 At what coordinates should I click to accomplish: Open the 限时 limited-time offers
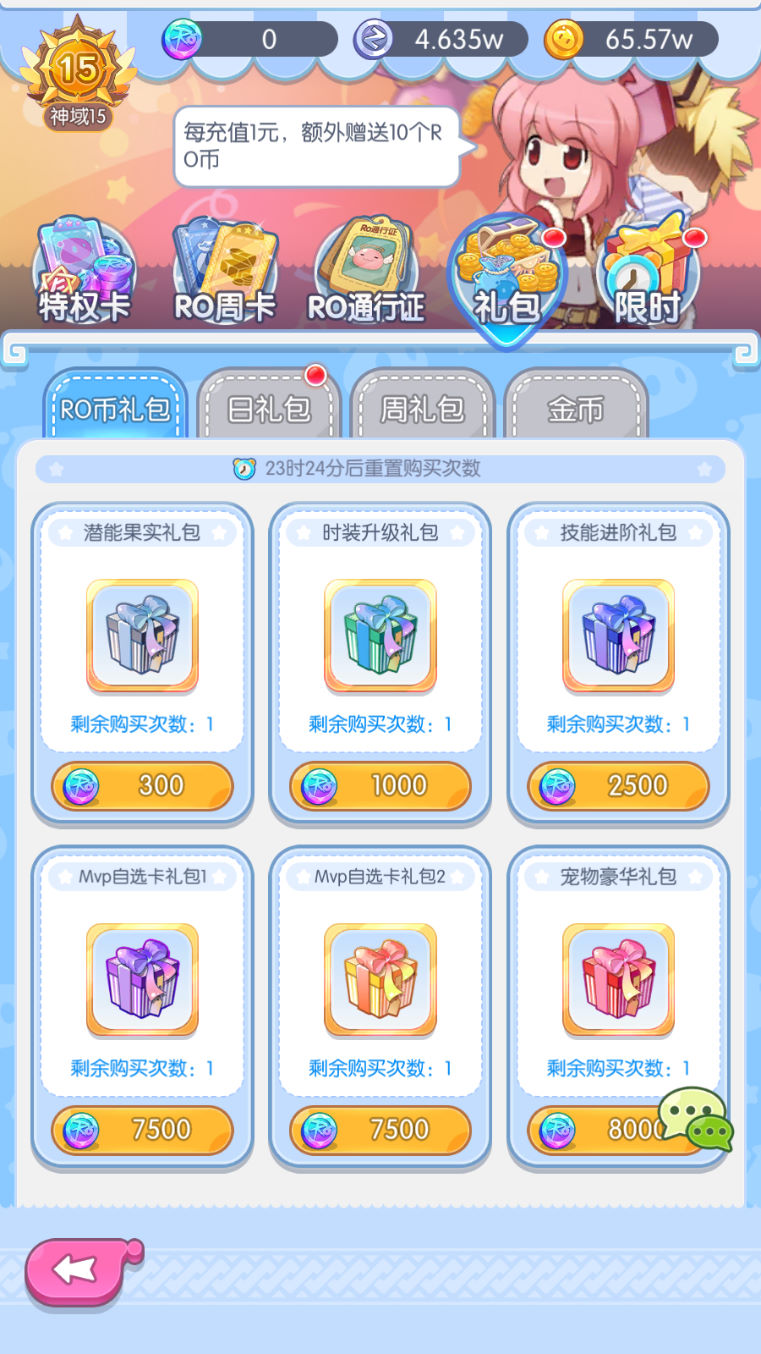(648, 270)
